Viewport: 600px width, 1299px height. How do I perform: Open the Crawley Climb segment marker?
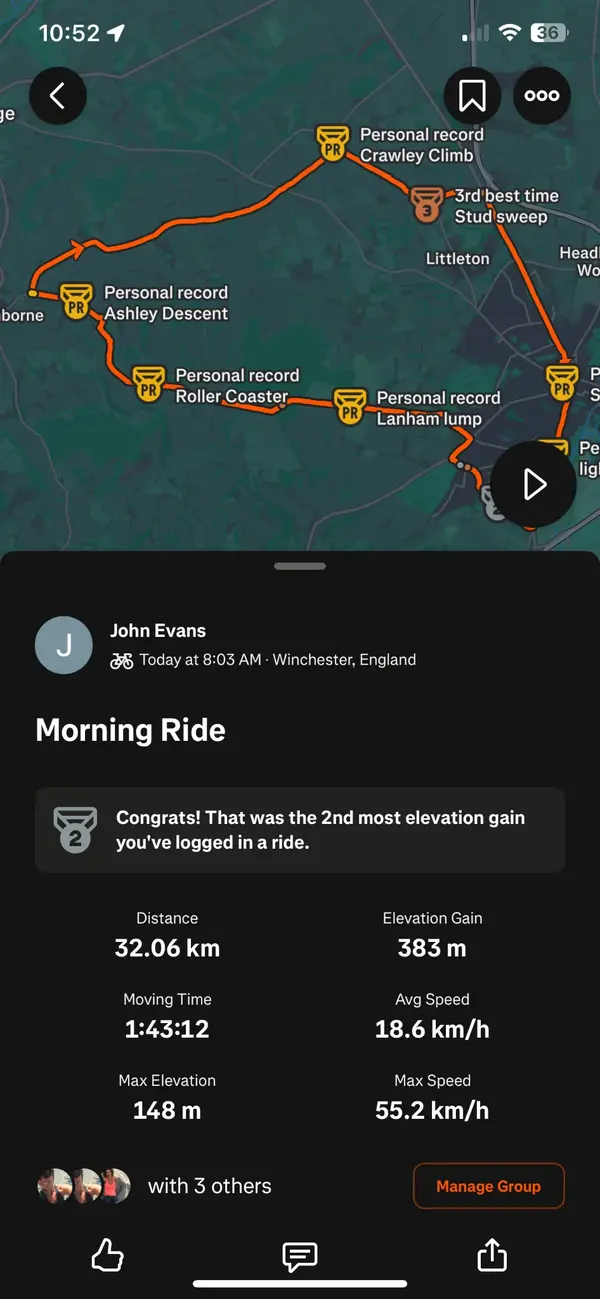point(333,145)
